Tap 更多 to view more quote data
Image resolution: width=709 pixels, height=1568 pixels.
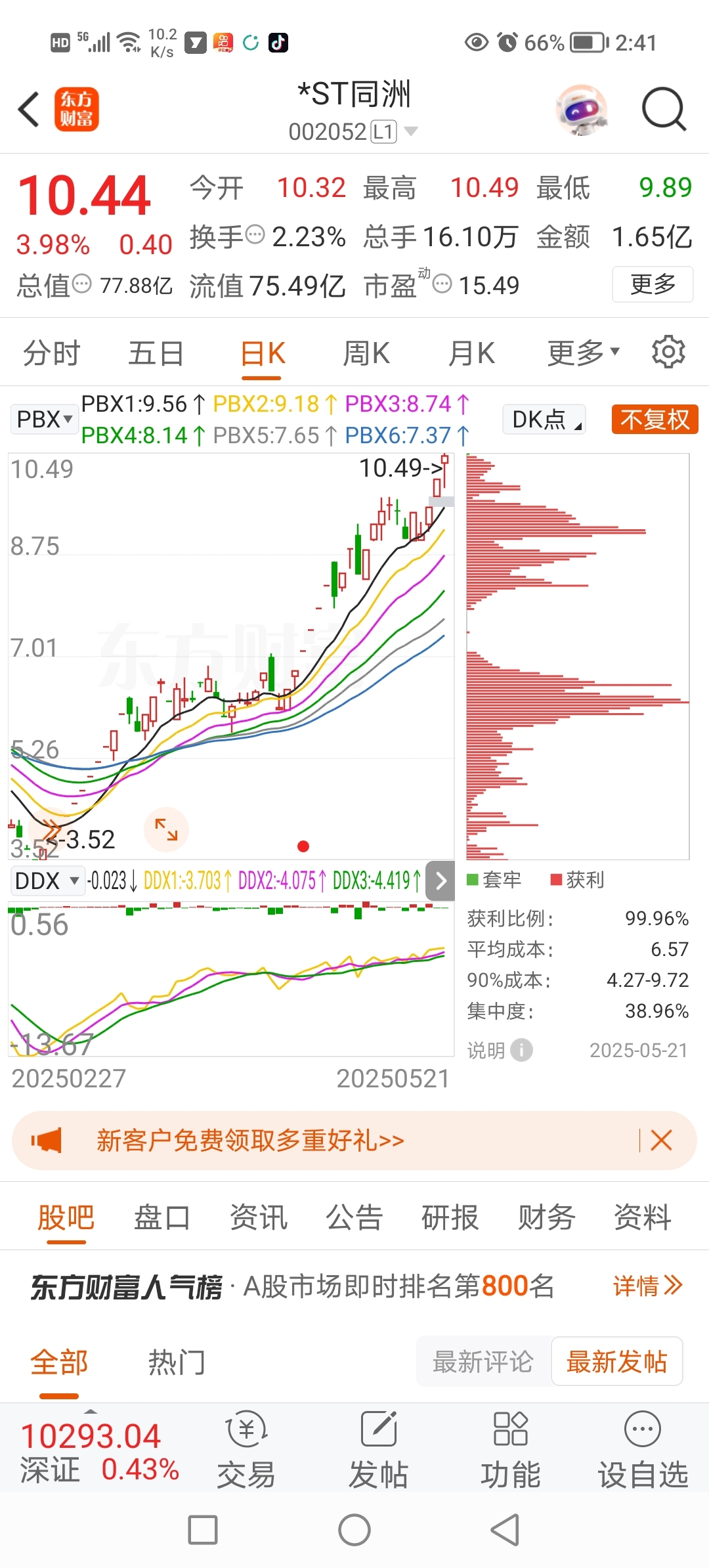[653, 284]
